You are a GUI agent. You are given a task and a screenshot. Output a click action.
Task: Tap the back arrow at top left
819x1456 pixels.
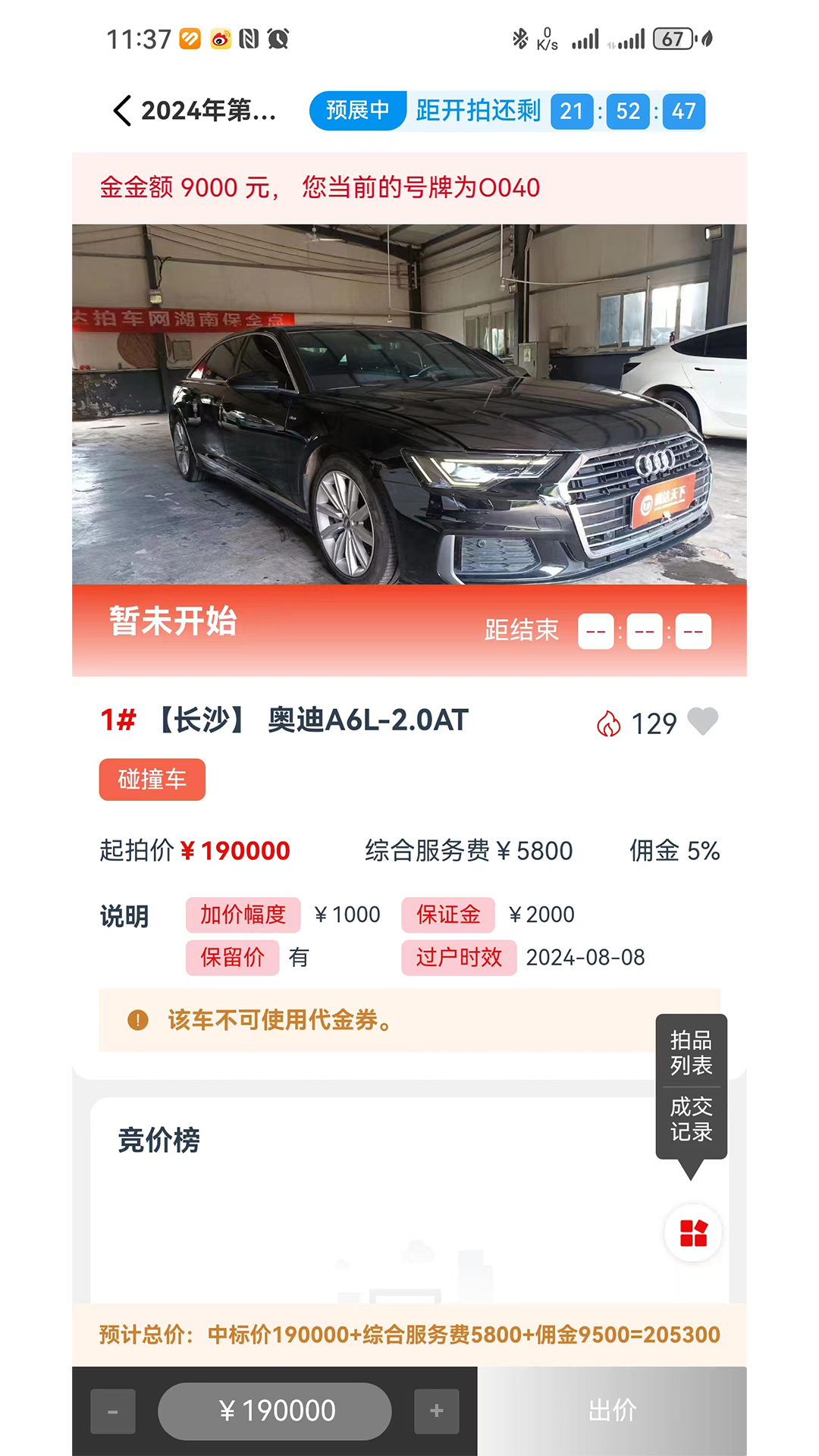pos(121,111)
